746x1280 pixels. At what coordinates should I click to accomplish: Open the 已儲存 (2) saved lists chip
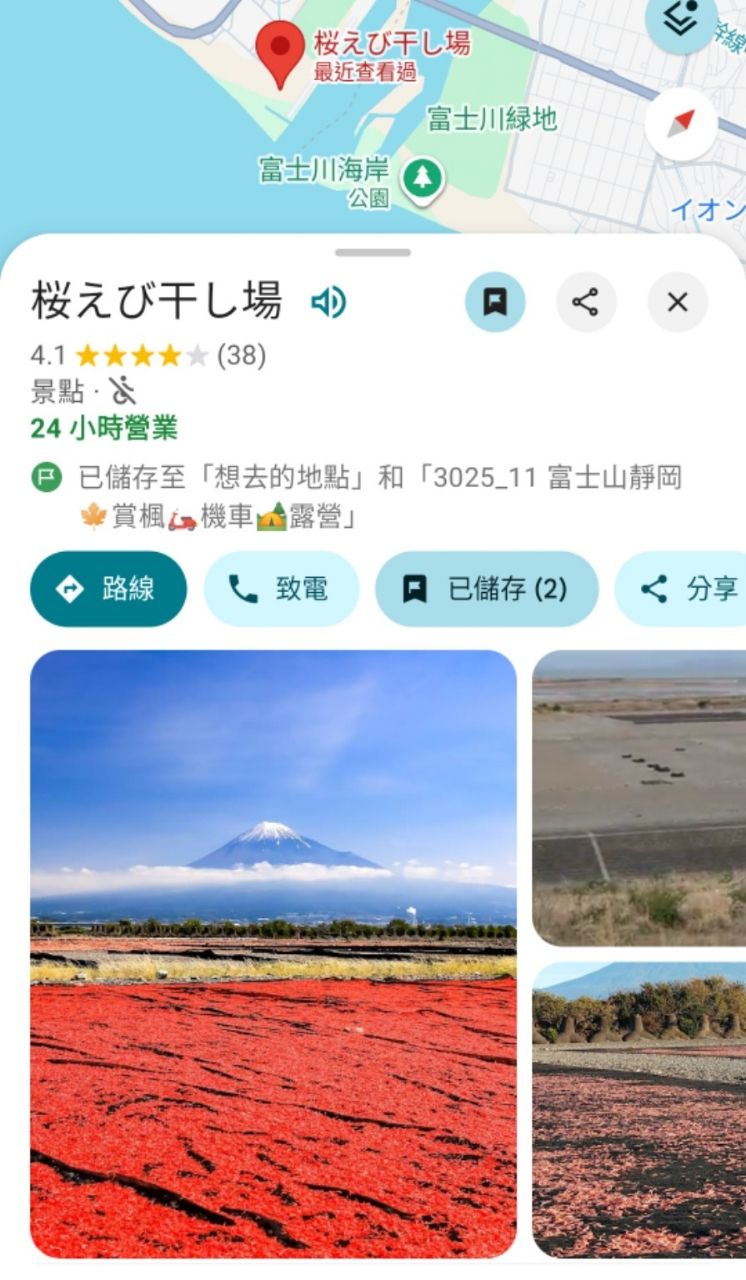pyautogui.click(x=486, y=589)
